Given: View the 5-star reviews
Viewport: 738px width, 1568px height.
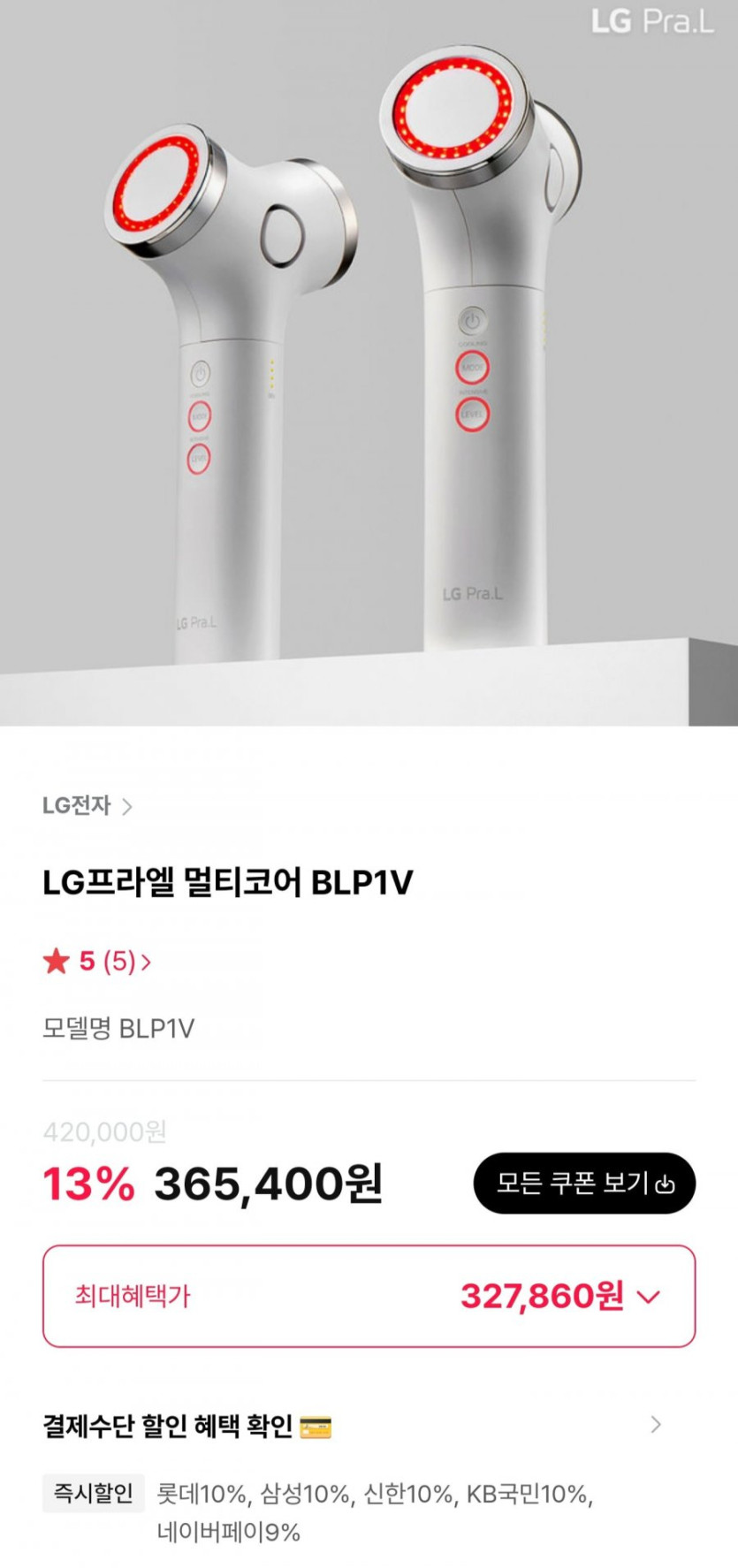Looking at the screenshot, I should (97, 962).
